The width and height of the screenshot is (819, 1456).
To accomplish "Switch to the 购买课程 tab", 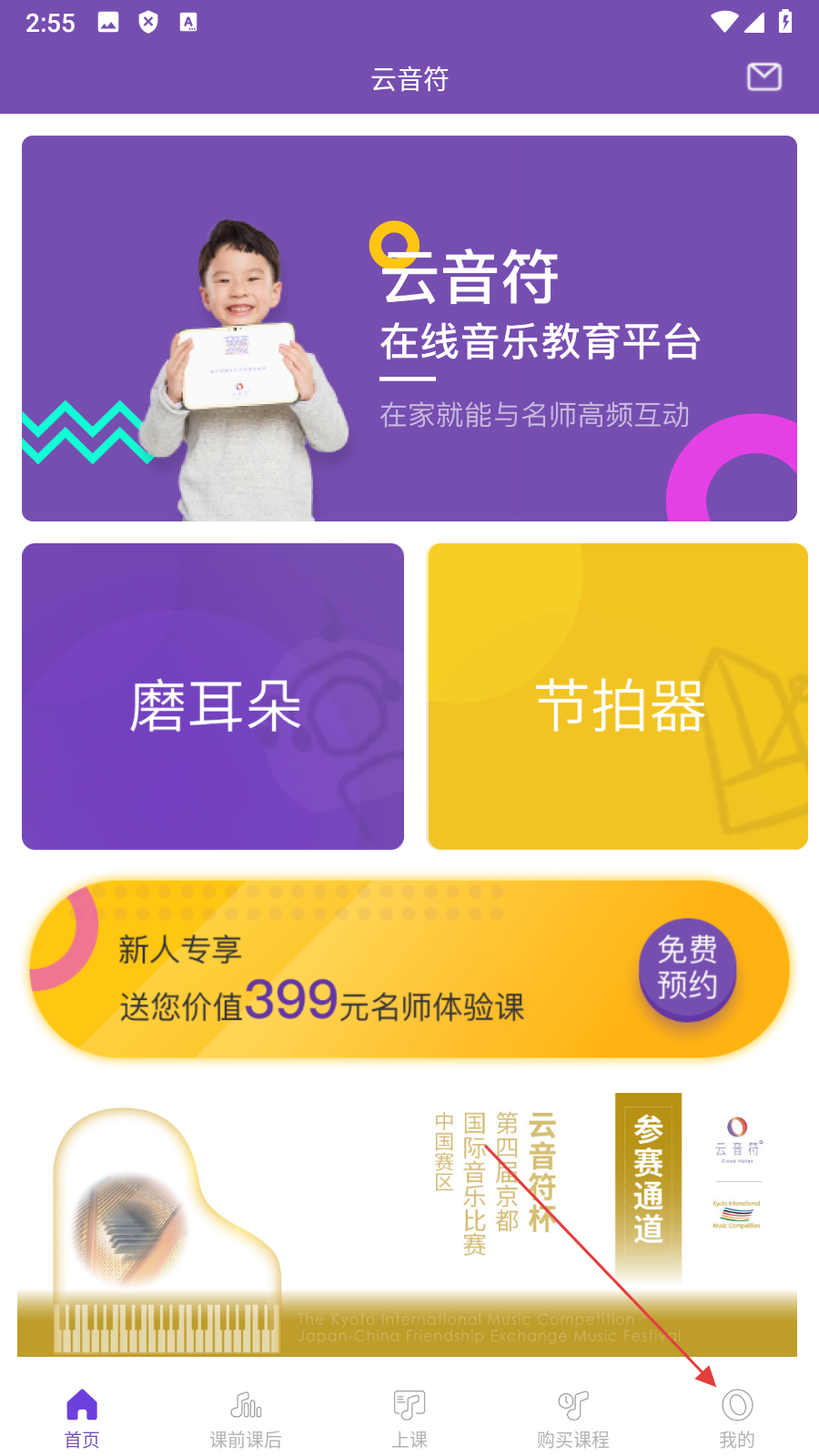I will point(573,1416).
